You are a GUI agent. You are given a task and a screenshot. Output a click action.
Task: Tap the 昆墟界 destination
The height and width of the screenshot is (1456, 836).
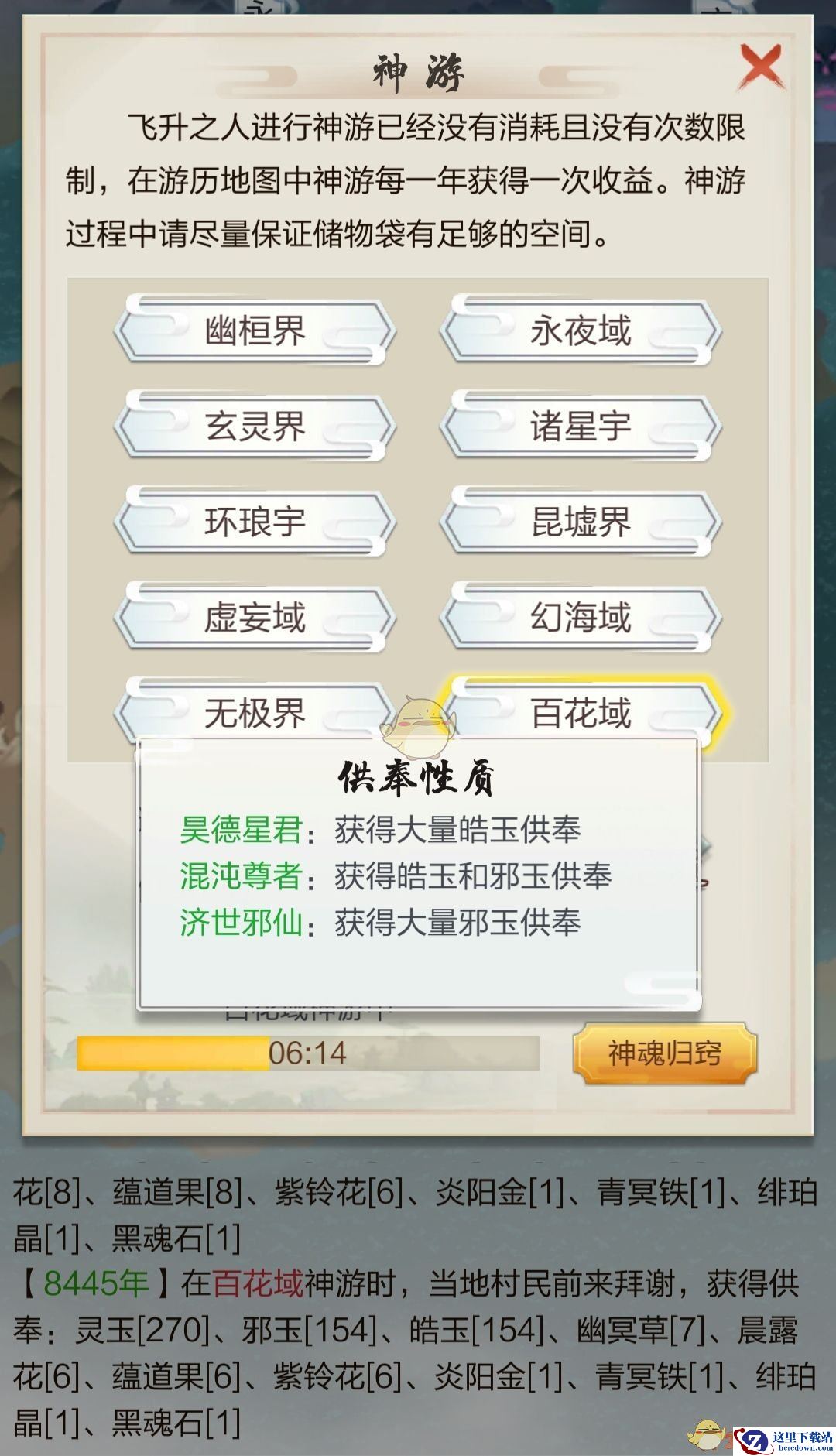[581, 522]
